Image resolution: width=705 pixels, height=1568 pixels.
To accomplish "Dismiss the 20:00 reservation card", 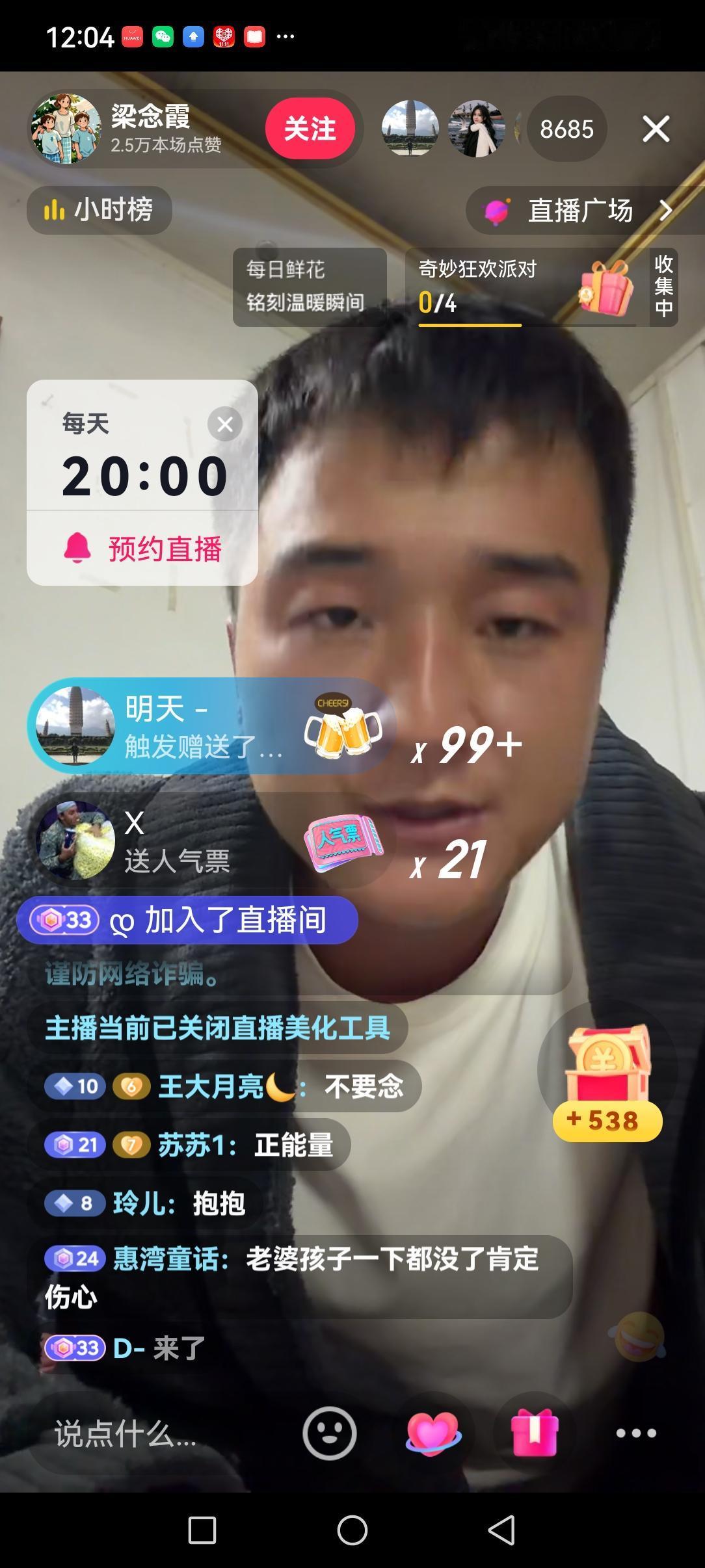I will 226,423.
